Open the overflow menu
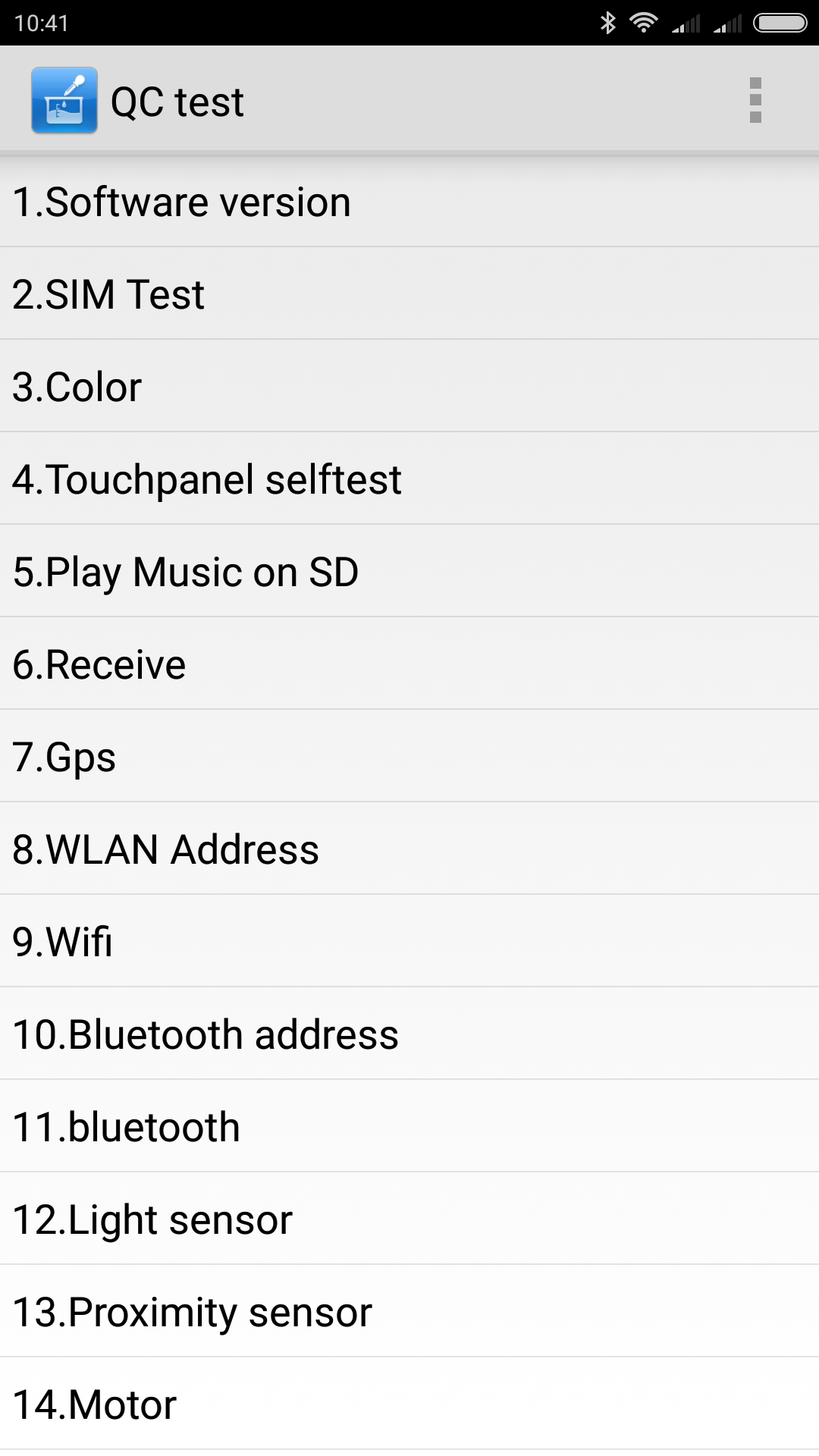Viewport: 819px width, 1456px height. point(755,100)
